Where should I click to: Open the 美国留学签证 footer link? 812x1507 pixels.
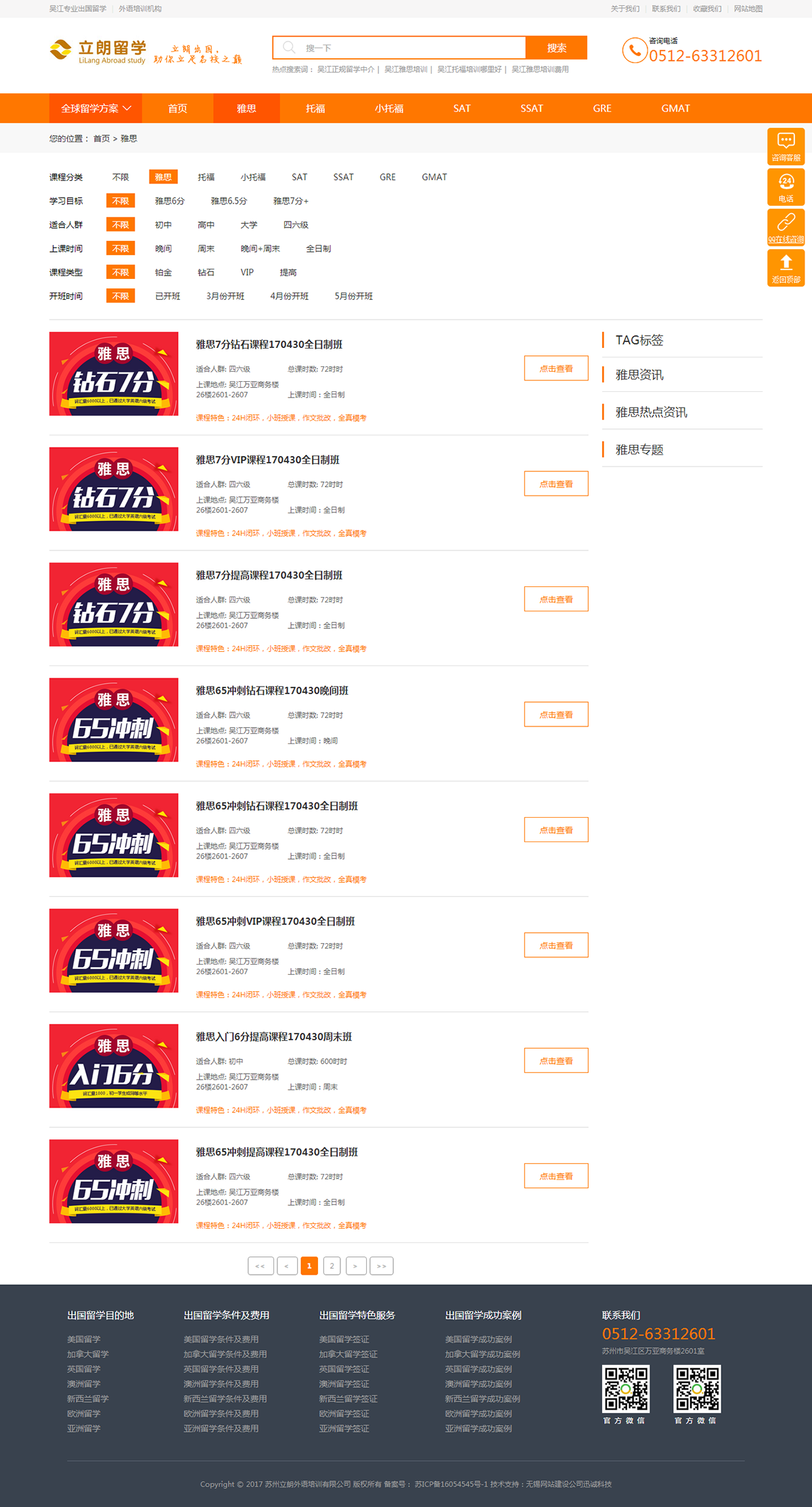click(344, 1339)
